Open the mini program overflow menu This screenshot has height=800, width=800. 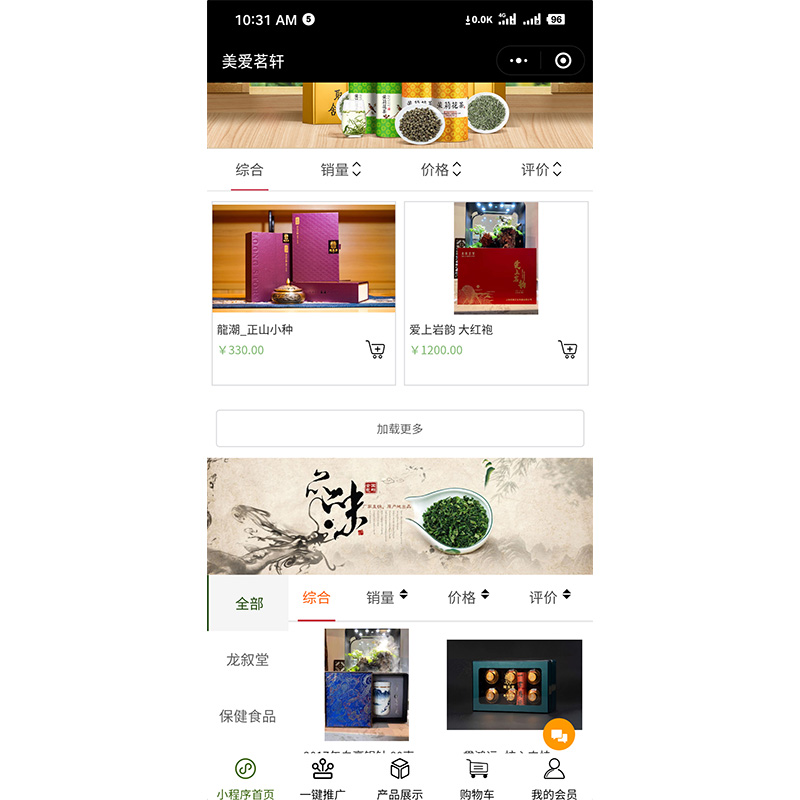pyautogui.click(x=518, y=61)
